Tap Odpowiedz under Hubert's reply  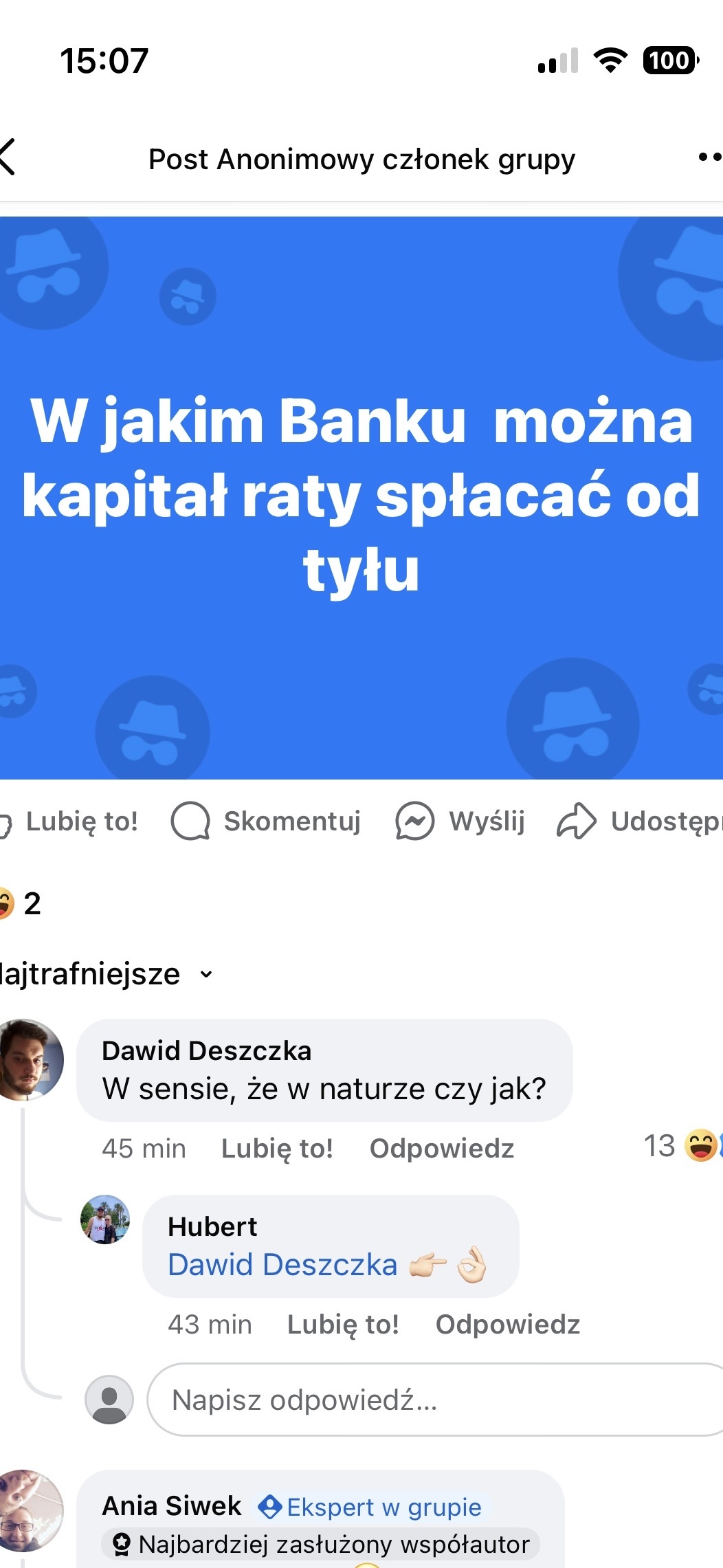(508, 1325)
